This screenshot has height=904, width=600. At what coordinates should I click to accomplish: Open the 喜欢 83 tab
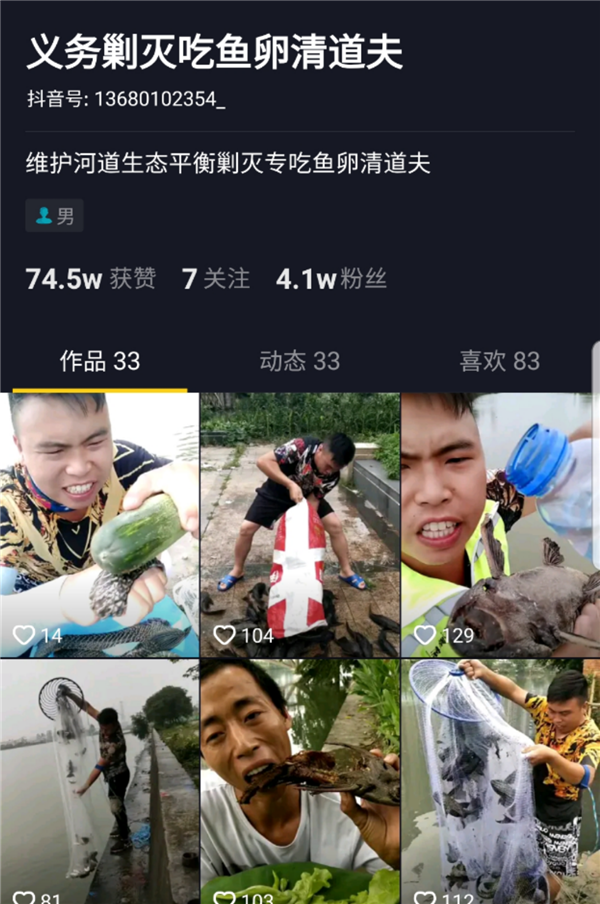pos(499,362)
